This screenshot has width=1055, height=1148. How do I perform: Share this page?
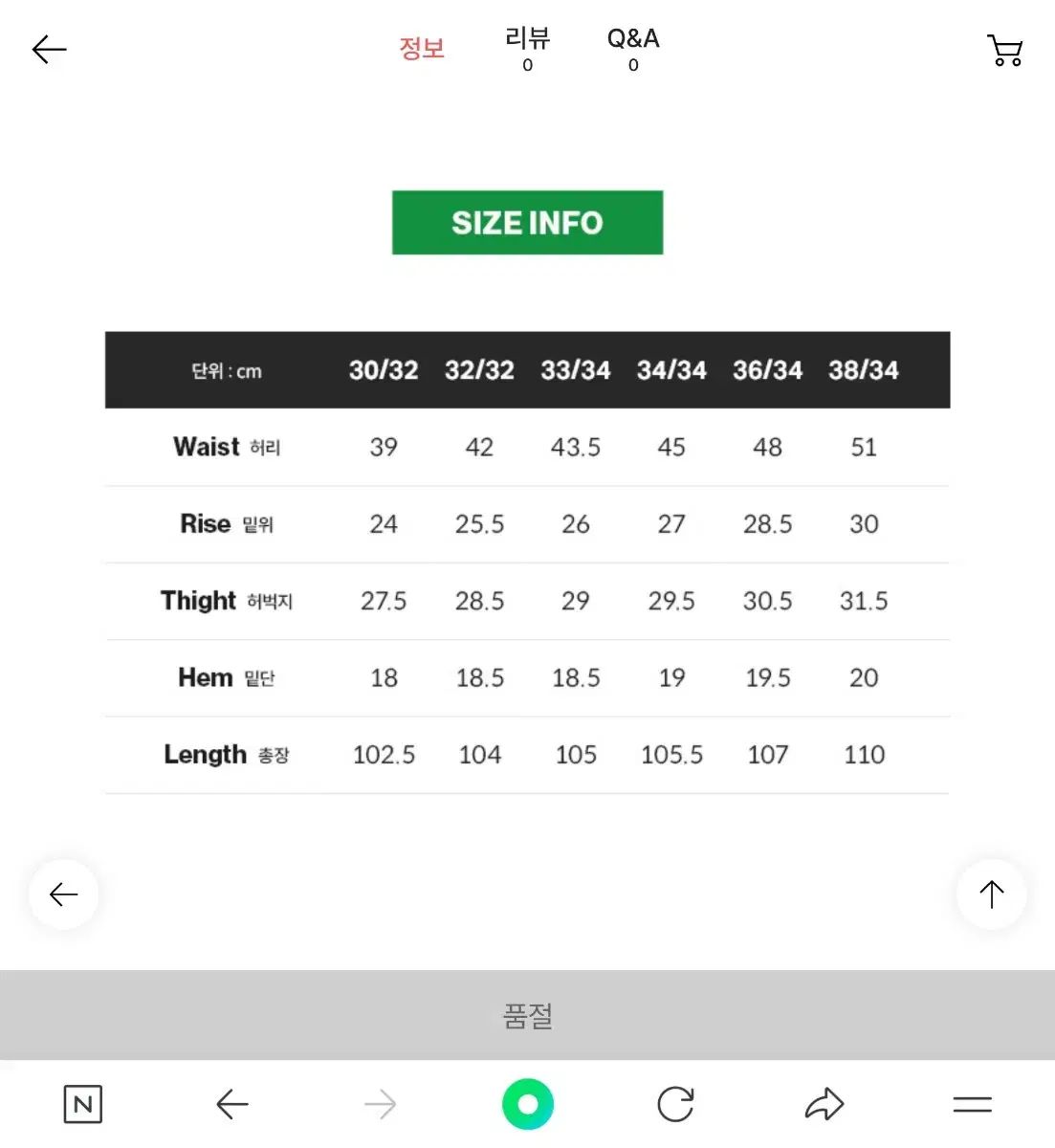824,1105
